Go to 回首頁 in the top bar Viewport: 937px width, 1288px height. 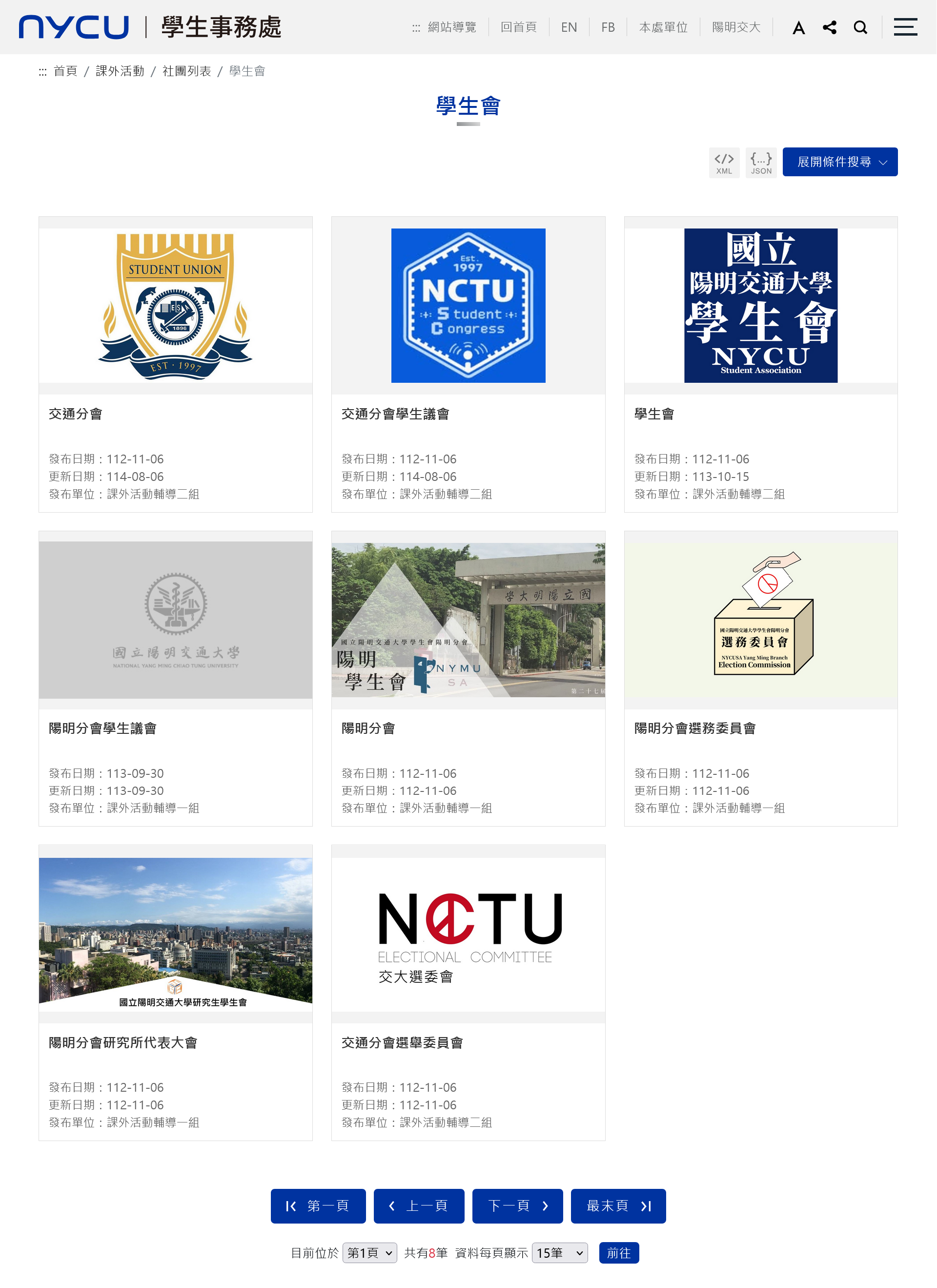coord(518,27)
